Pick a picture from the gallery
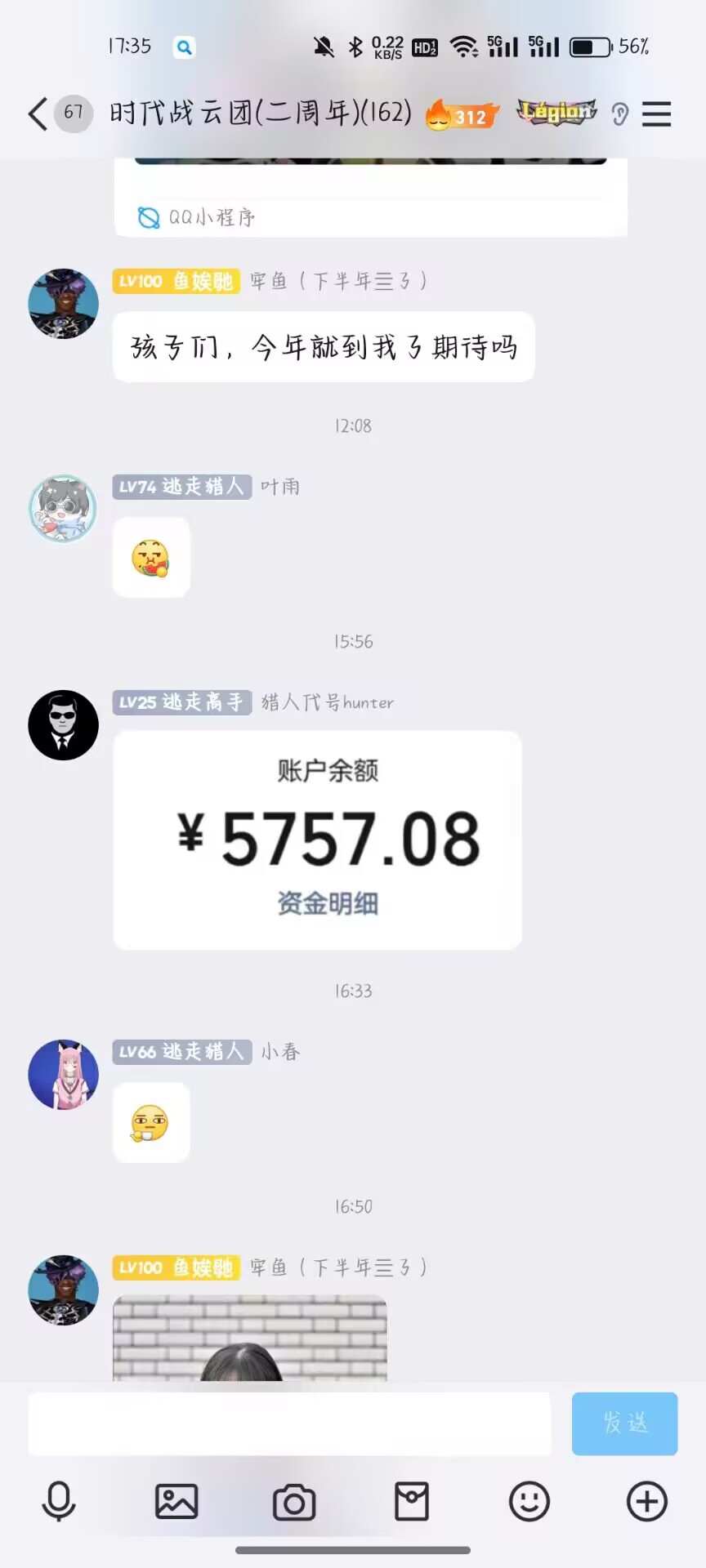The image size is (706, 1568). click(x=176, y=1502)
